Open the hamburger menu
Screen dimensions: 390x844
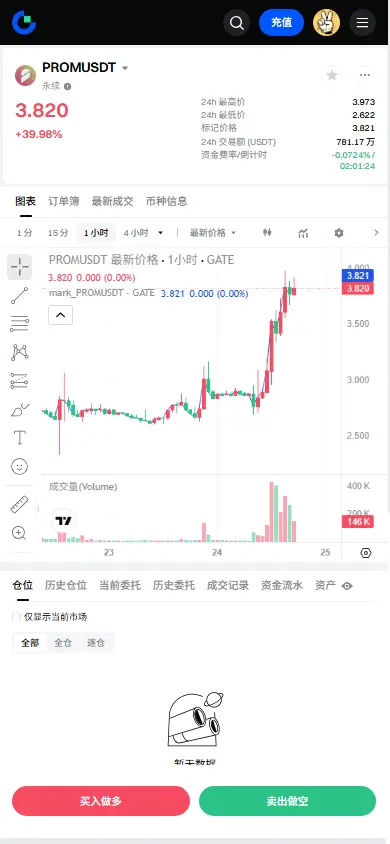click(363, 23)
